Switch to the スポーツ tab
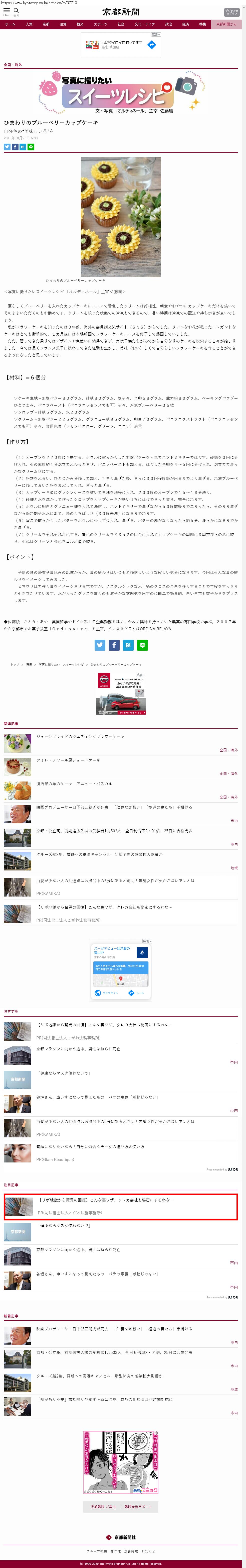 click(x=100, y=24)
